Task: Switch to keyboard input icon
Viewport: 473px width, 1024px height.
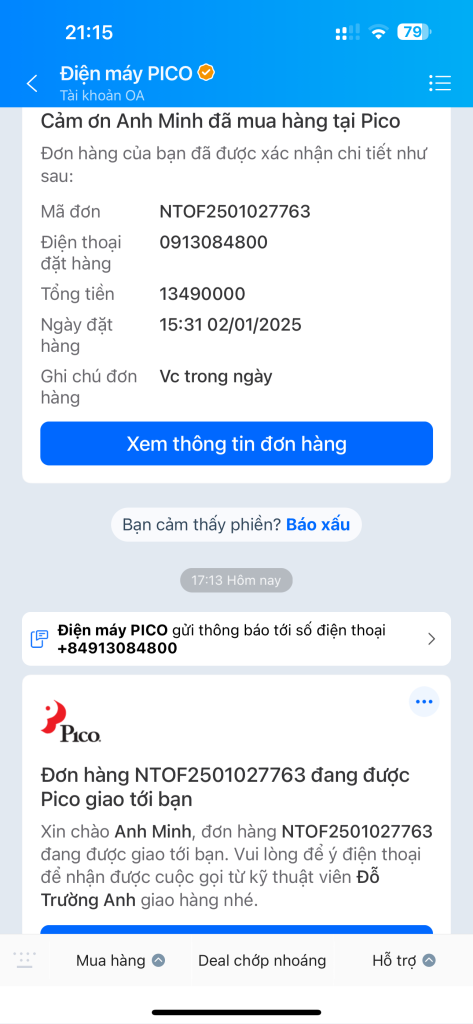Action: [x=24, y=959]
